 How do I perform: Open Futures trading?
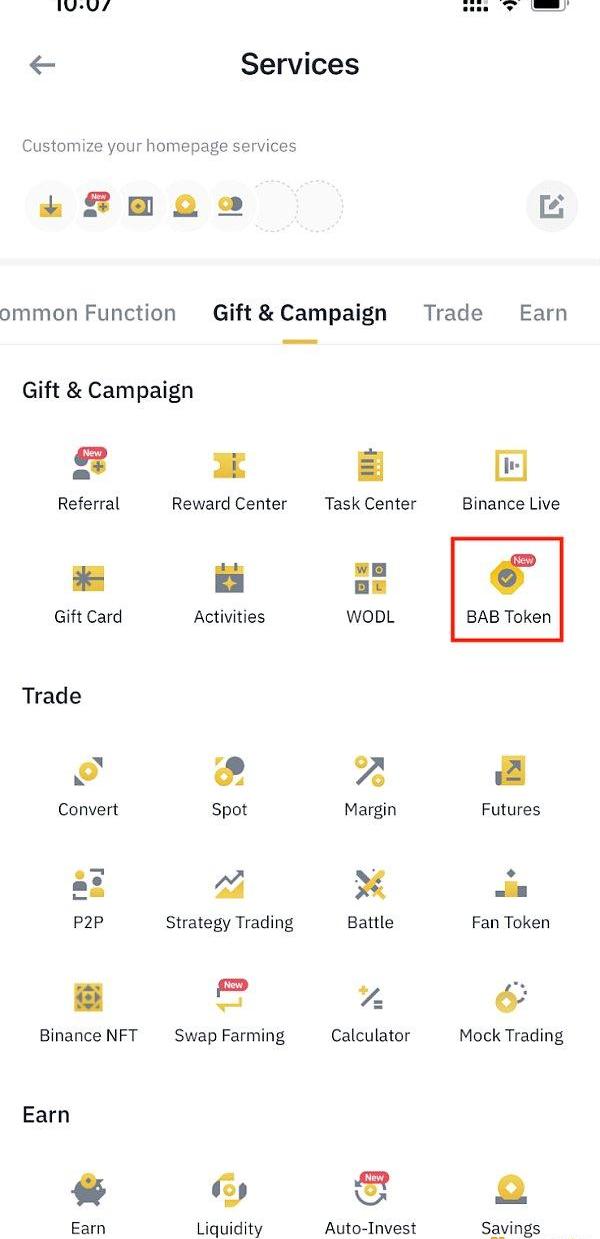pos(511,787)
